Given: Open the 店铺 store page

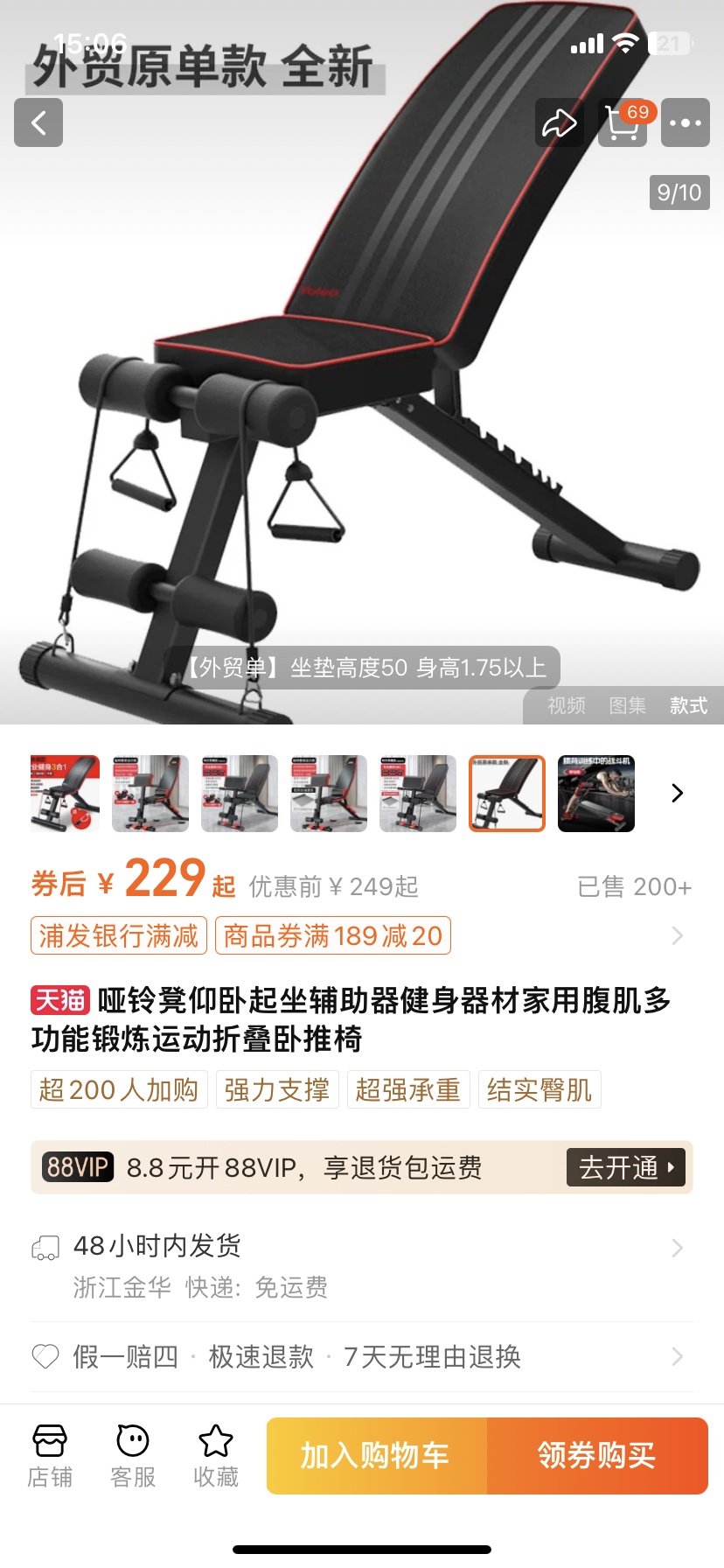Looking at the screenshot, I should (x=50, y=1456).
